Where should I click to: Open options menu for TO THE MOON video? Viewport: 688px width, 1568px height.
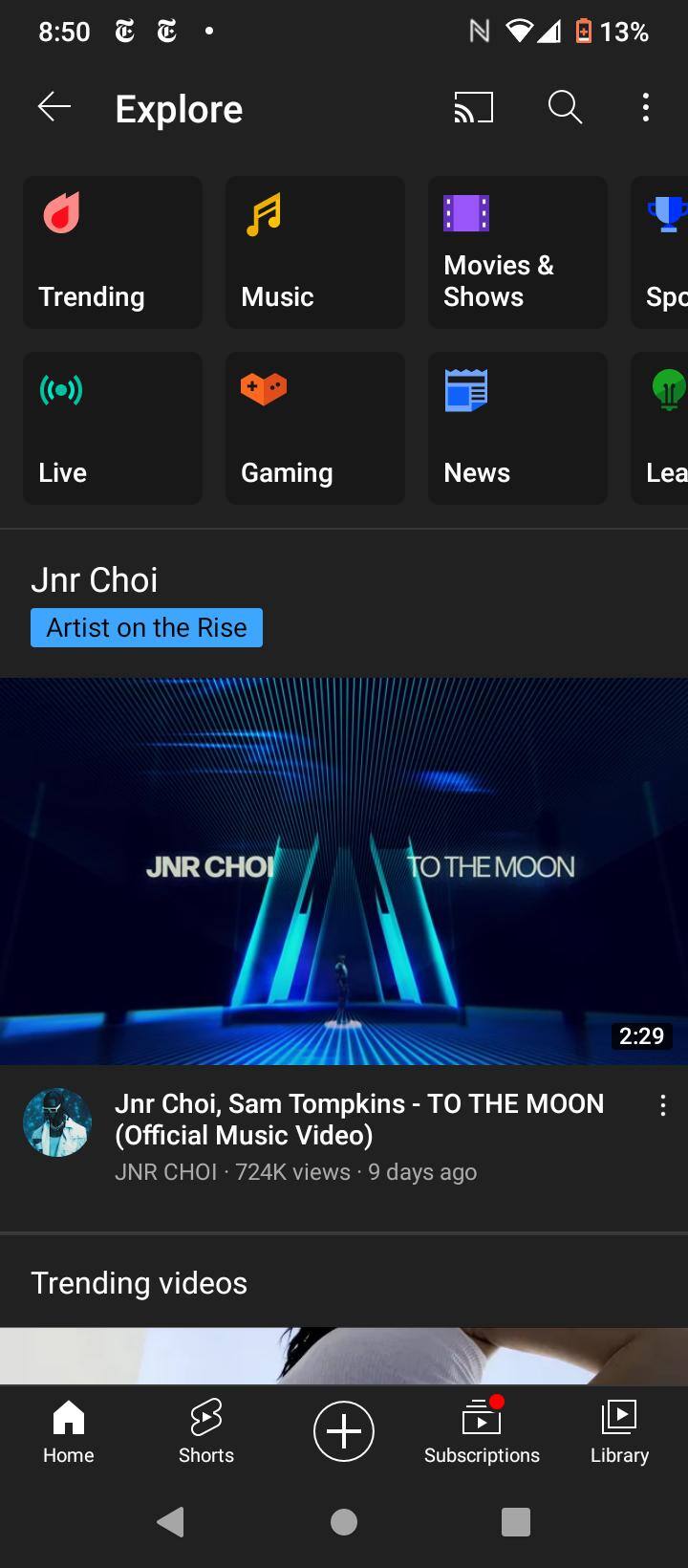tap(662, 1106)
